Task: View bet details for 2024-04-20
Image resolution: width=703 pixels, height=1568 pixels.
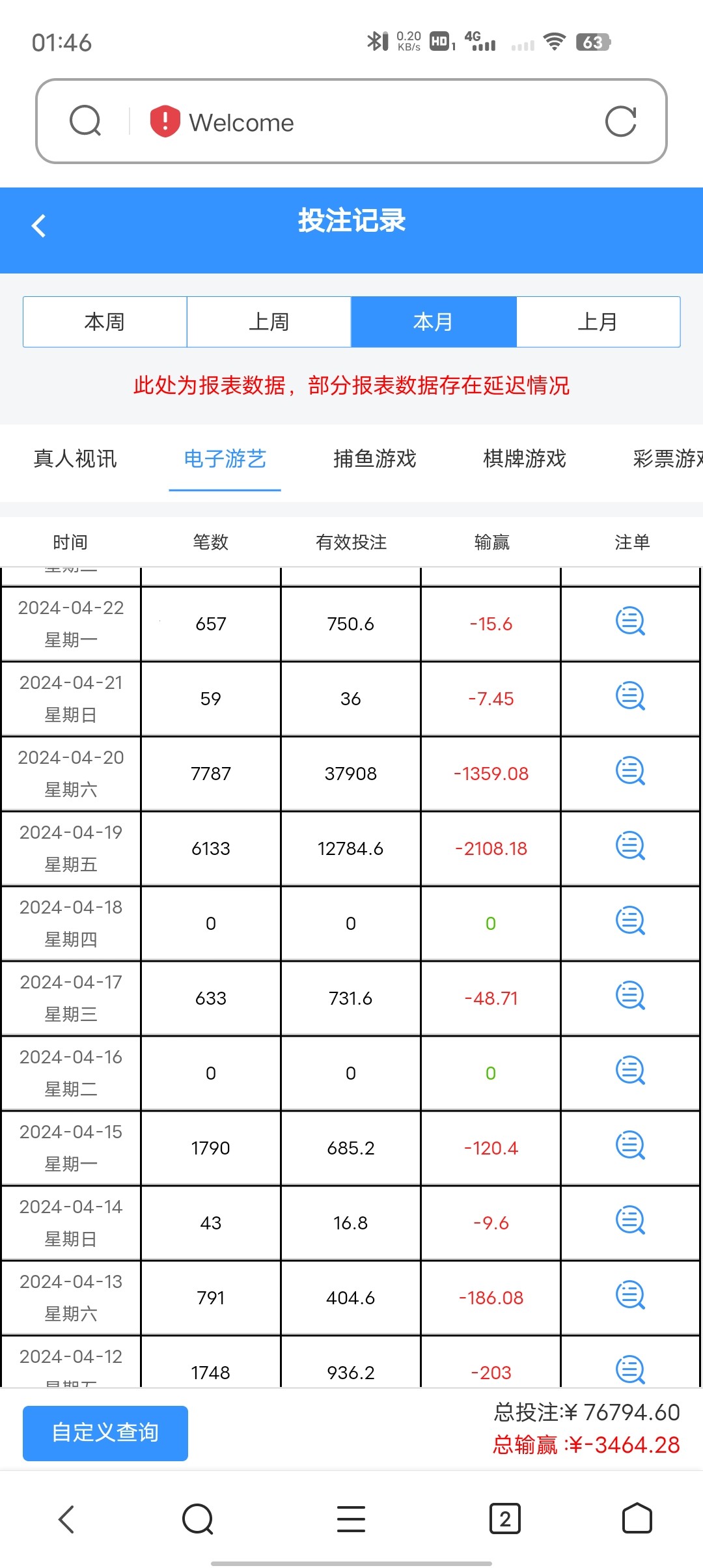Action: [x=630, y=772]
